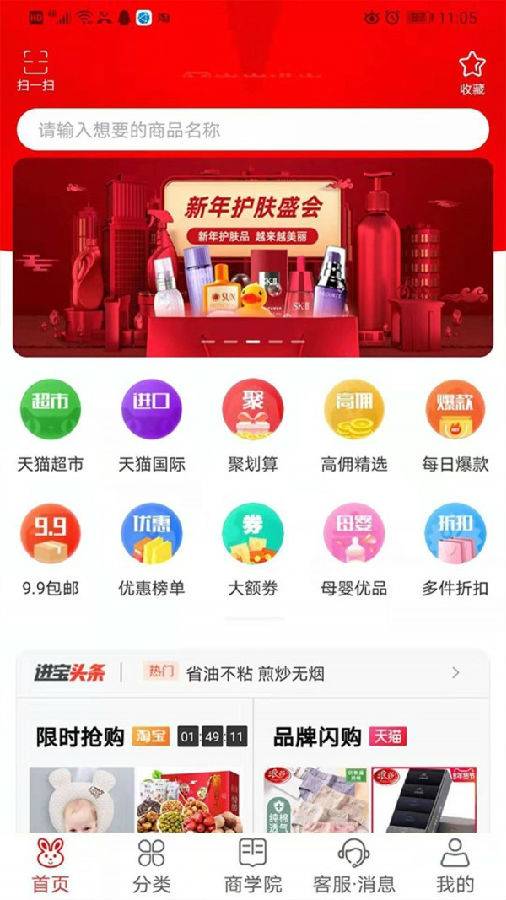Open 母婴优品 section
The width and height of the screenshot is (506, 900).
pos(354,550)
